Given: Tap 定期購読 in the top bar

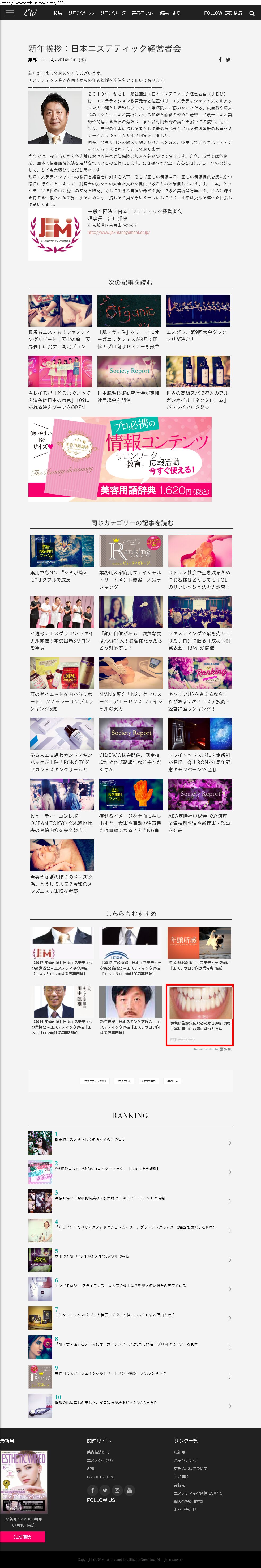Looking at the screenshot, I should pos(233,13).
